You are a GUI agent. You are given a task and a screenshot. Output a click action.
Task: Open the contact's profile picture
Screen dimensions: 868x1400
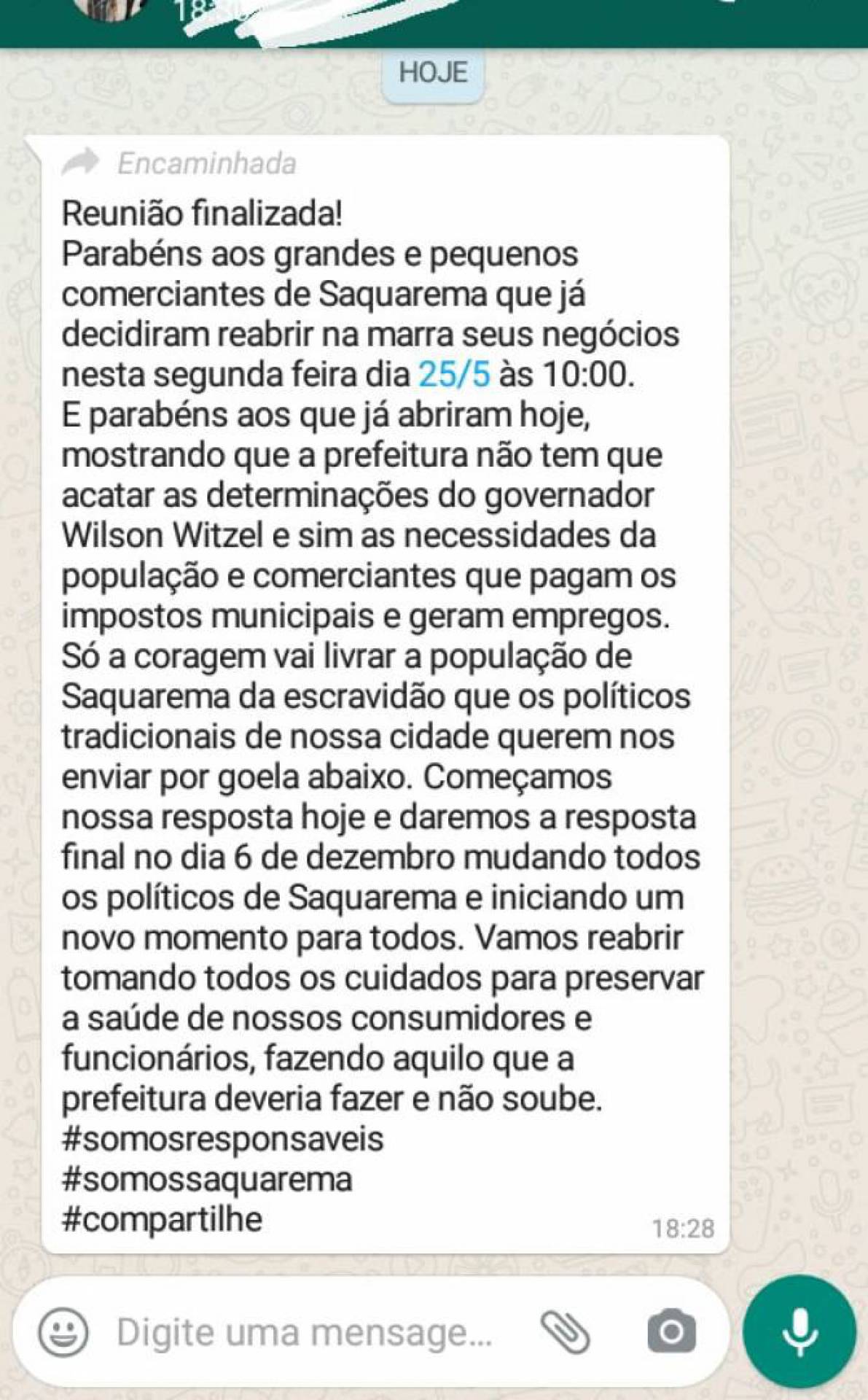click(x=113, y=9)
